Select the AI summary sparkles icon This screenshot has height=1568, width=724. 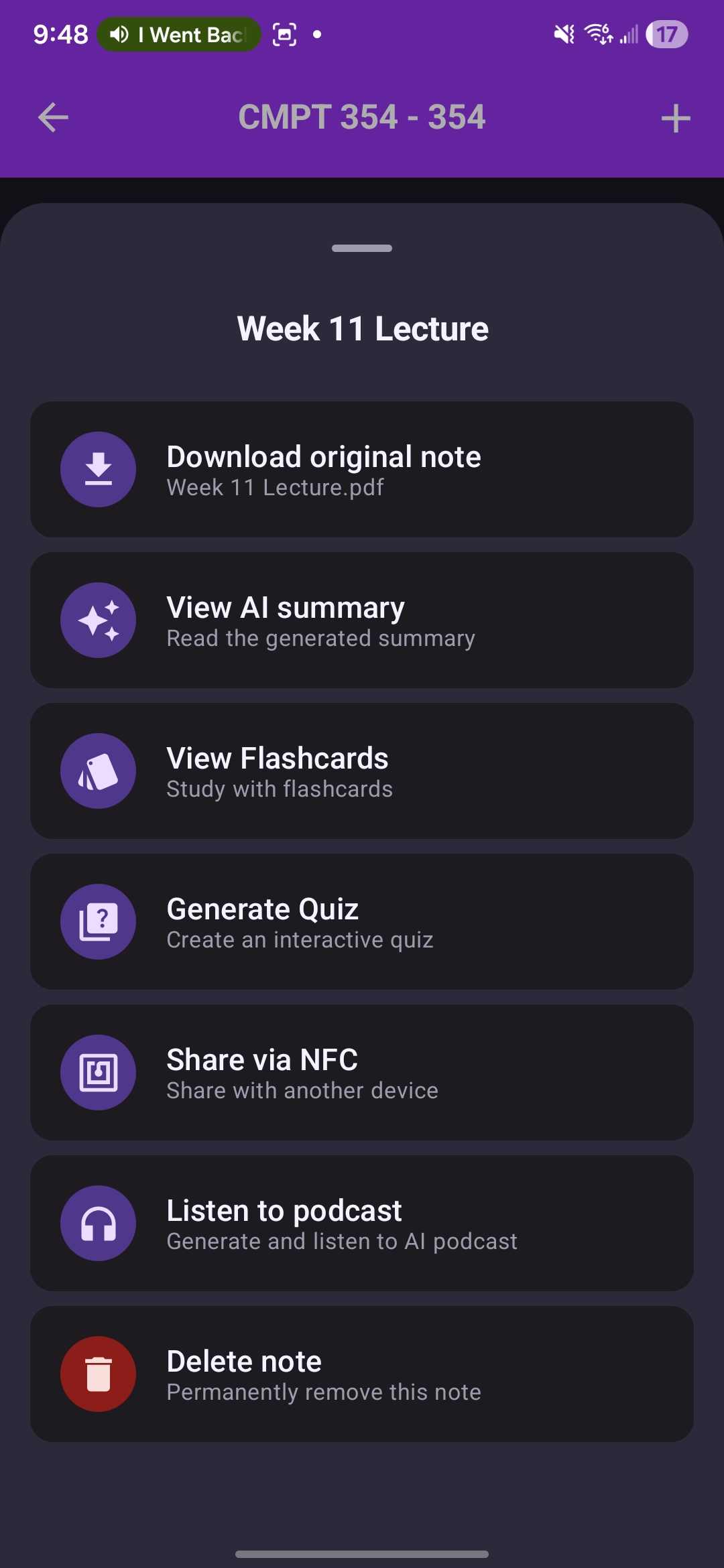pos(98,620)
